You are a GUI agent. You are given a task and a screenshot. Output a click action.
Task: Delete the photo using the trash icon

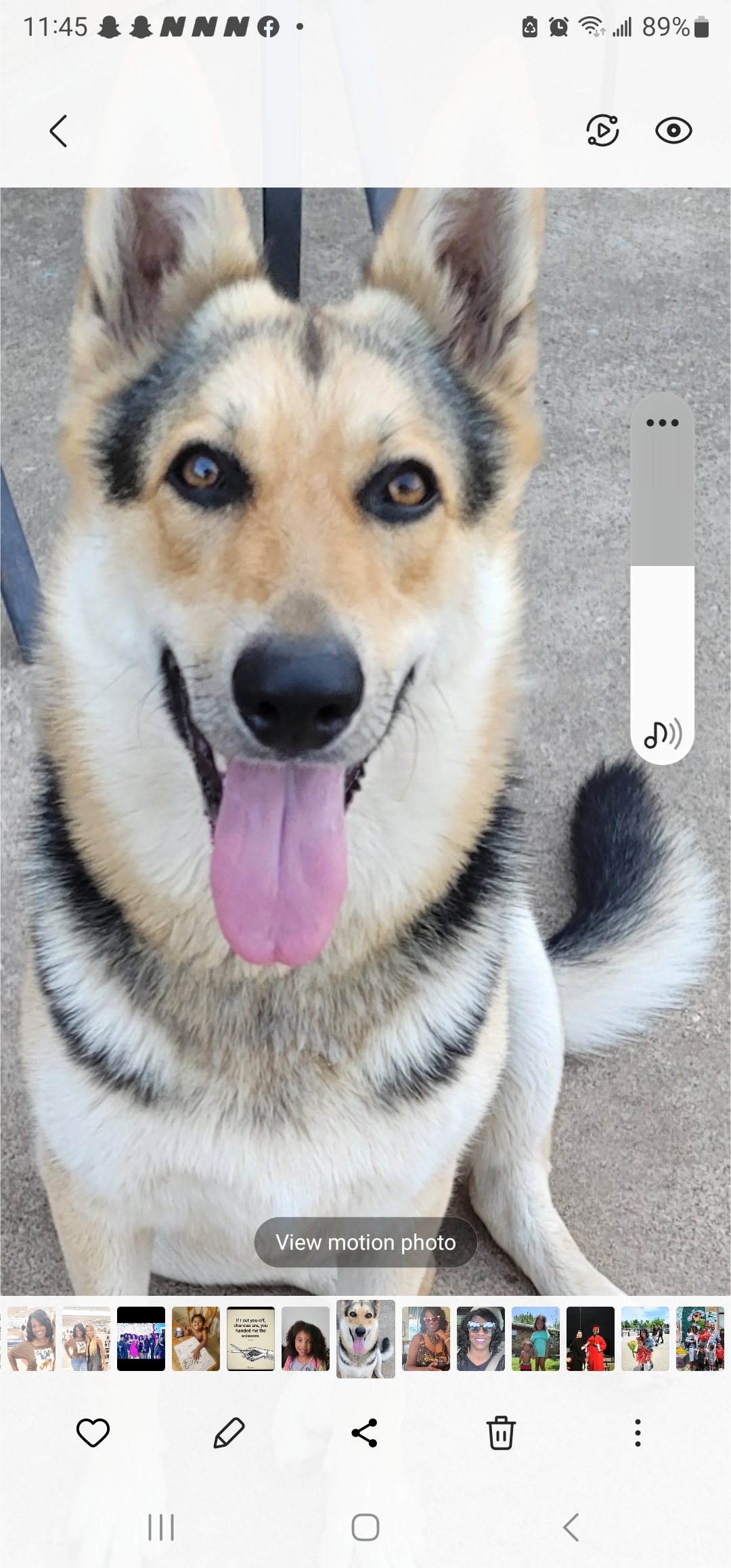click(x=501, y=1433)
